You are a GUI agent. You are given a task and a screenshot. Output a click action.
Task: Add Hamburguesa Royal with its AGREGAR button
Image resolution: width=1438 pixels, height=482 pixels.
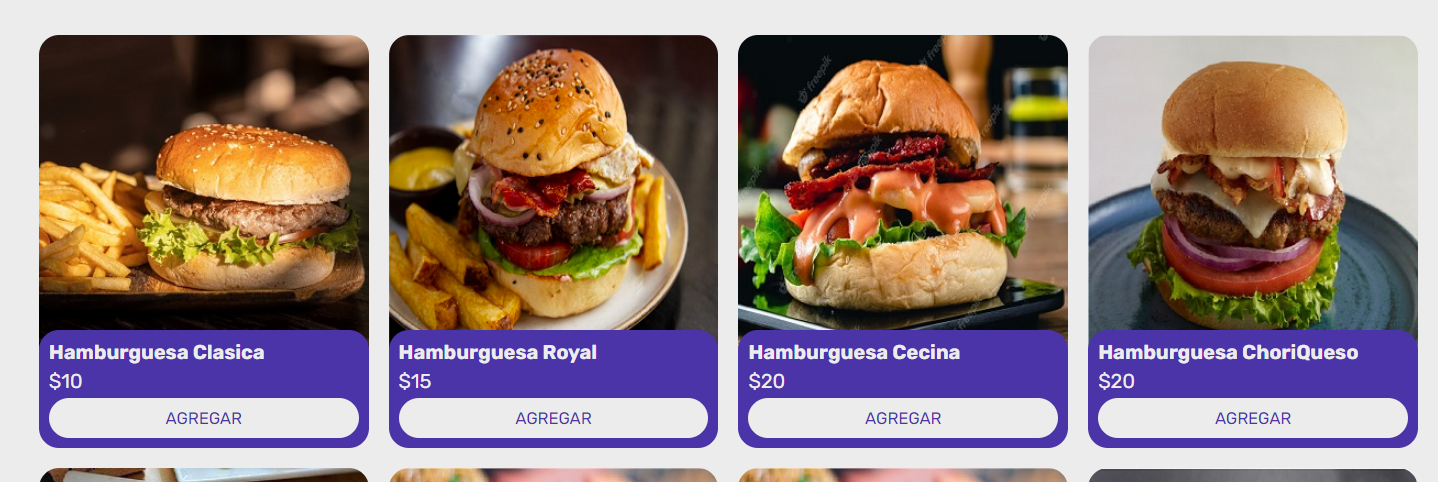(553, 418)
